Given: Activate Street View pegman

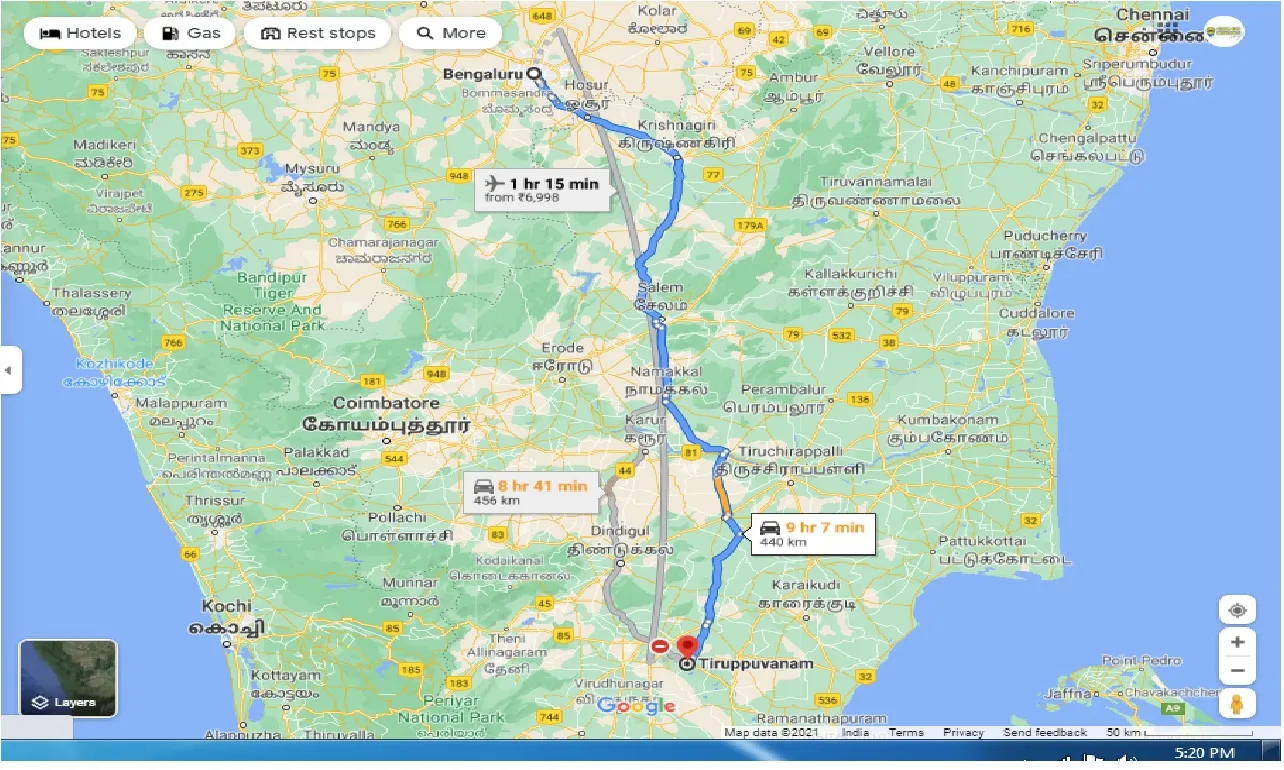Looking at the screenshot, I should pos(1237,704).
